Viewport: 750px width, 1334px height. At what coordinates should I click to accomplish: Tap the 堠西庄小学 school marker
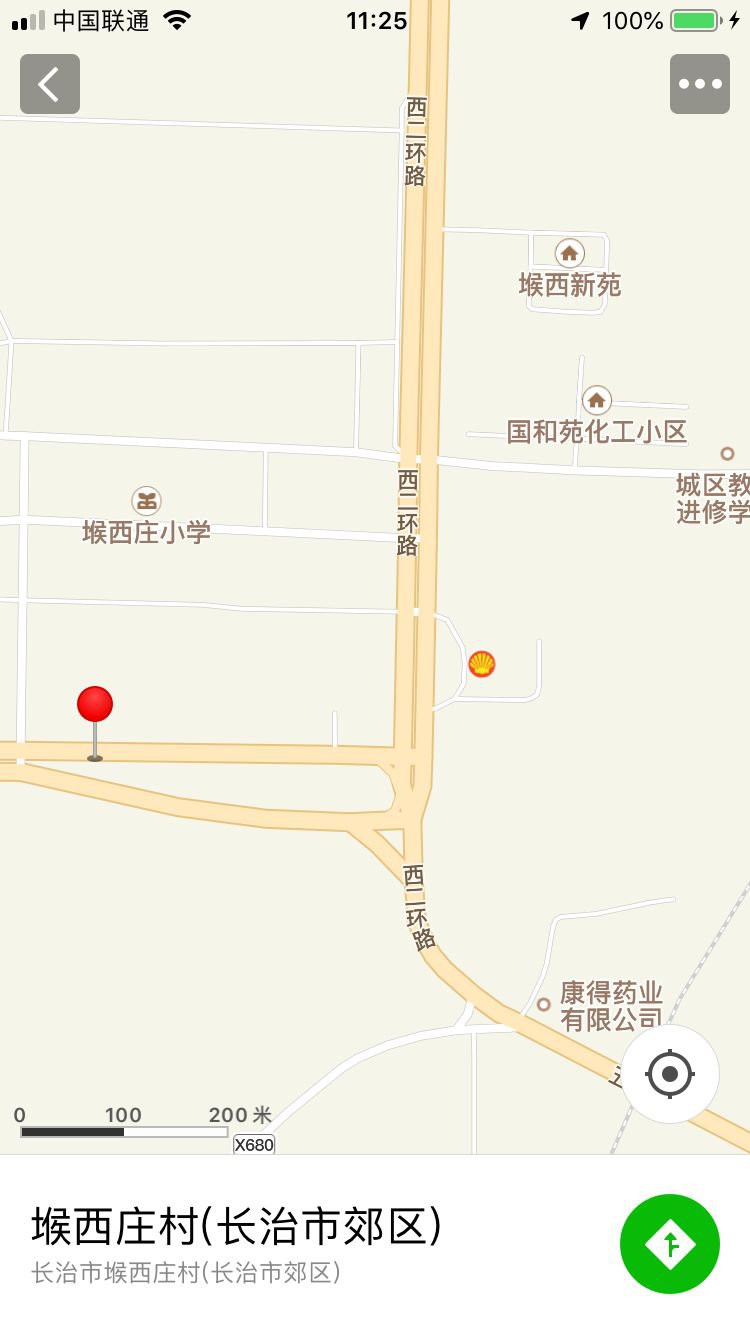coord(147,501)
